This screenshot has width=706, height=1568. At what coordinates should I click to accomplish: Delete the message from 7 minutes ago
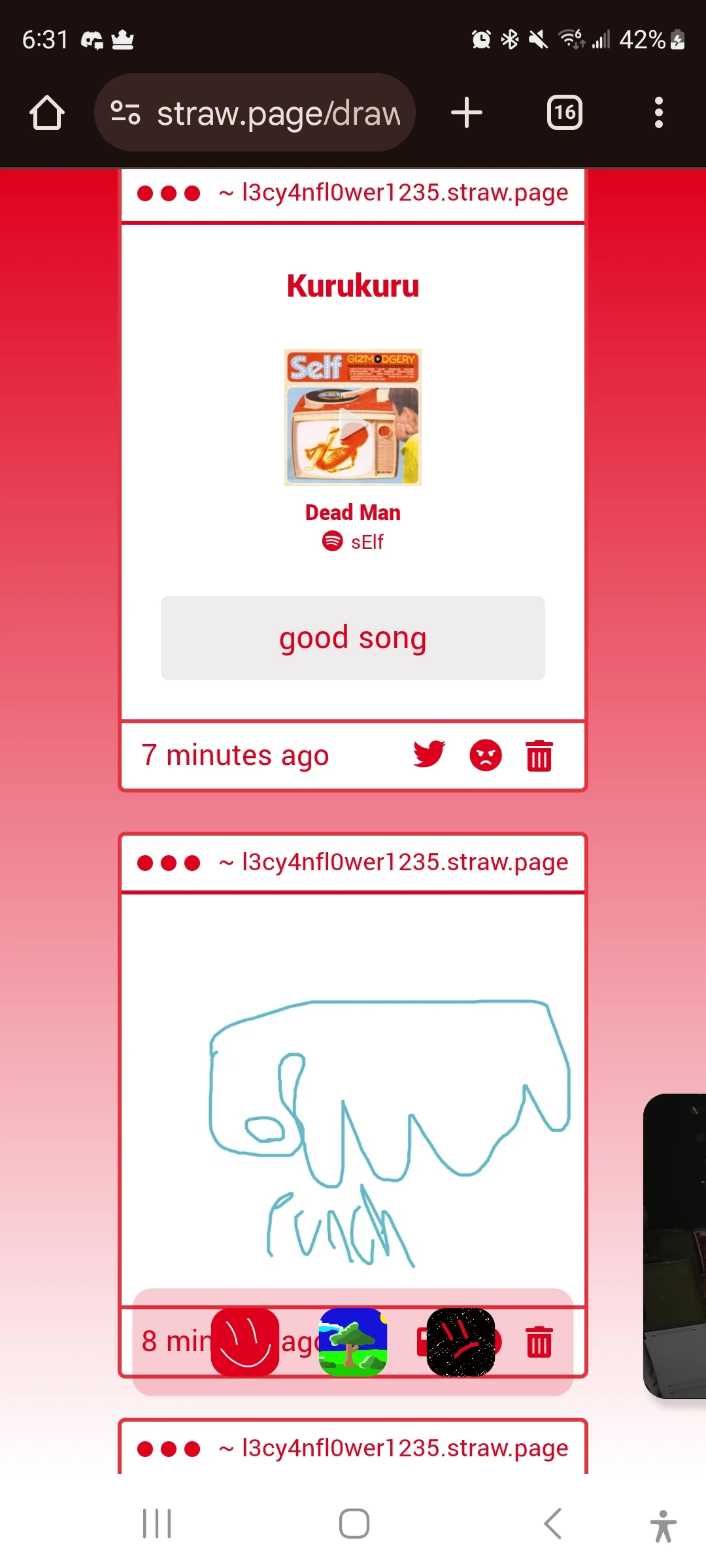click(539, 756)
